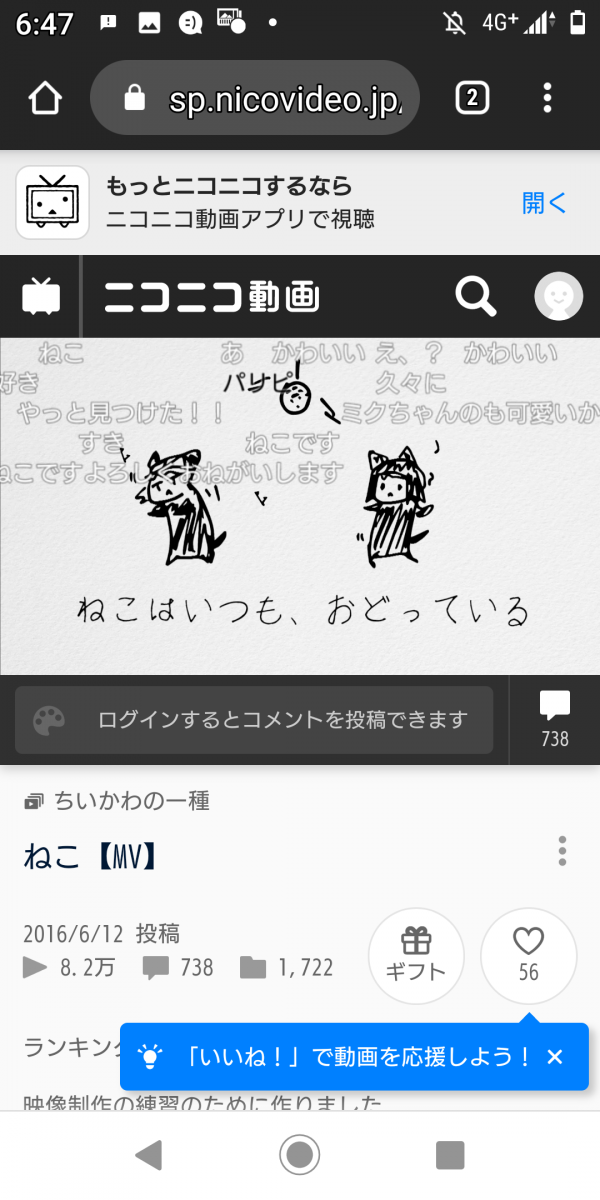This screenshot has width=600, height=1200.
Task: Open the recent apps overview
Action: point(450,1155)
